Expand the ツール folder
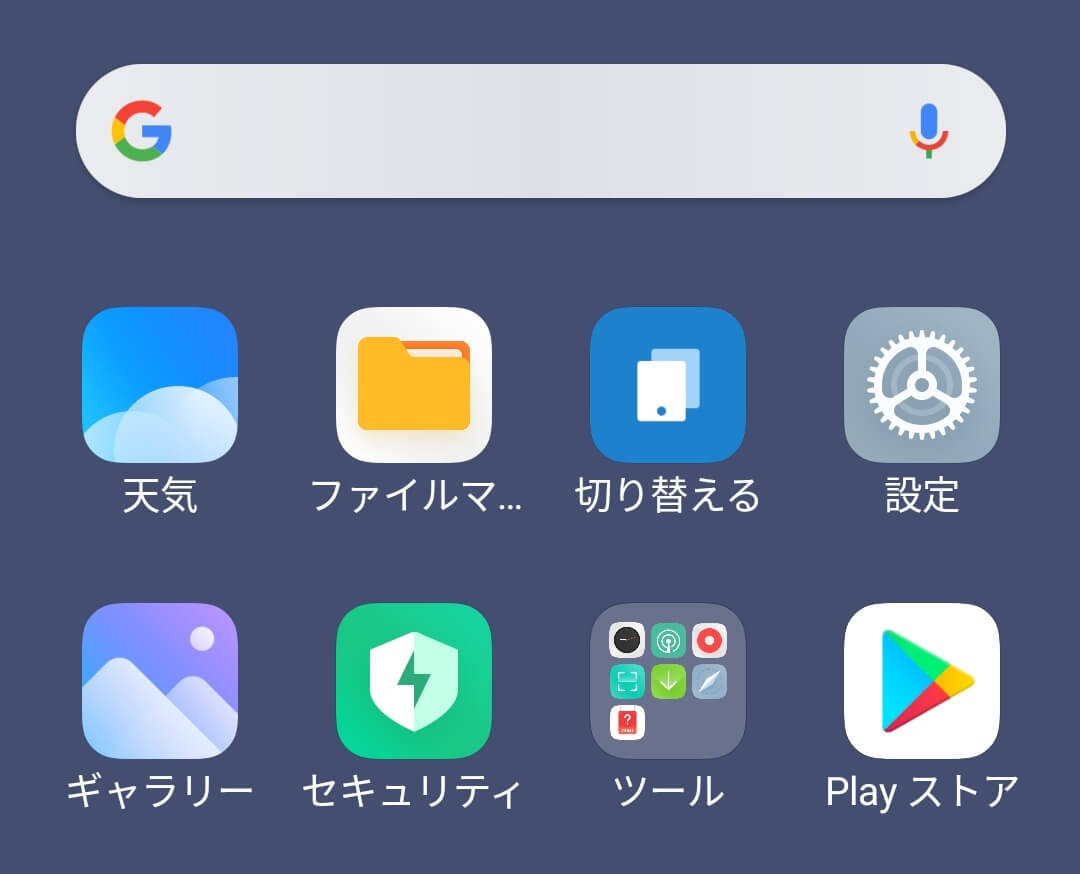The height and width of the screenshot is (874, 1080). [x=668, y=680]
